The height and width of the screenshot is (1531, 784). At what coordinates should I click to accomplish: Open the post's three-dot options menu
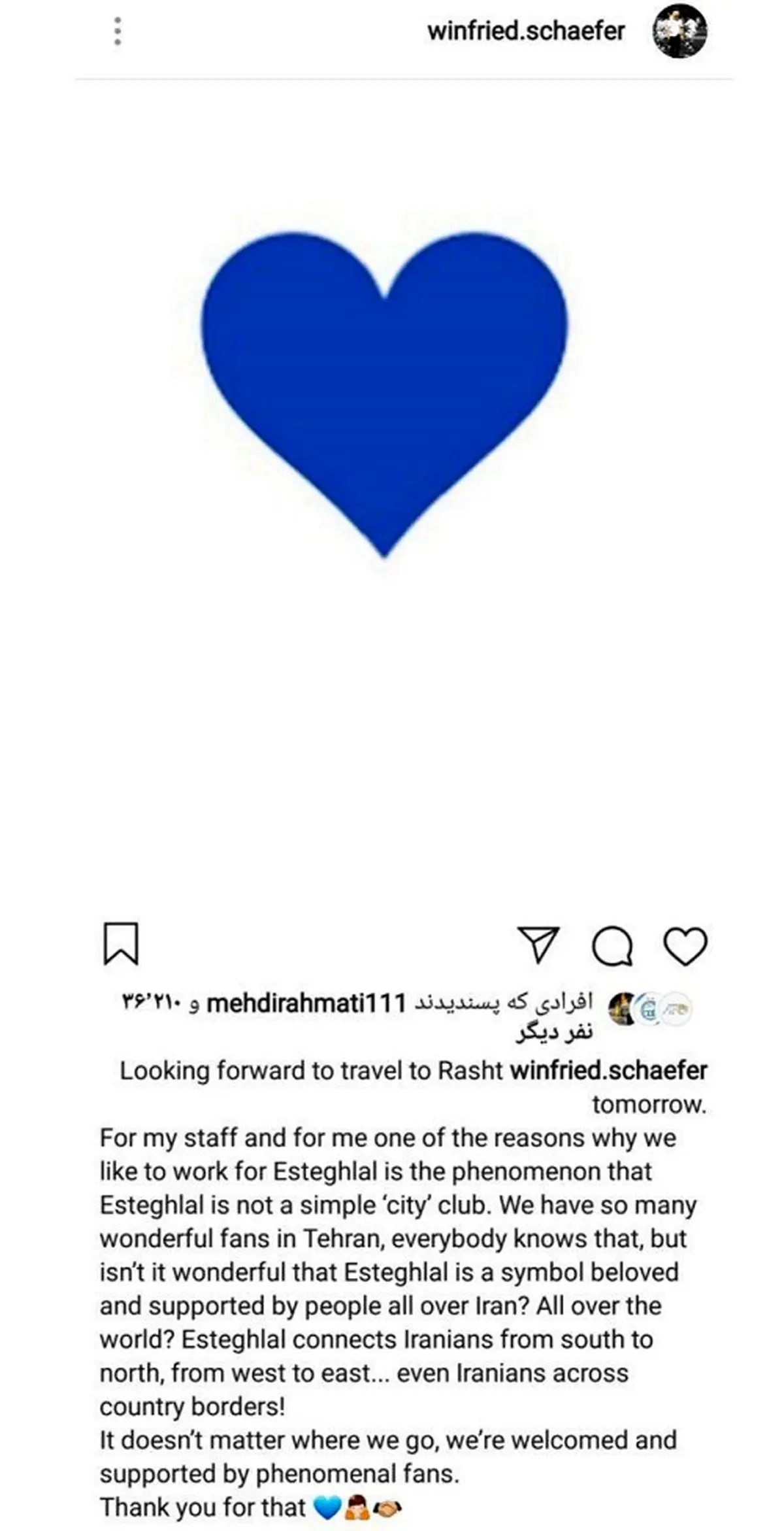(118, 31)
